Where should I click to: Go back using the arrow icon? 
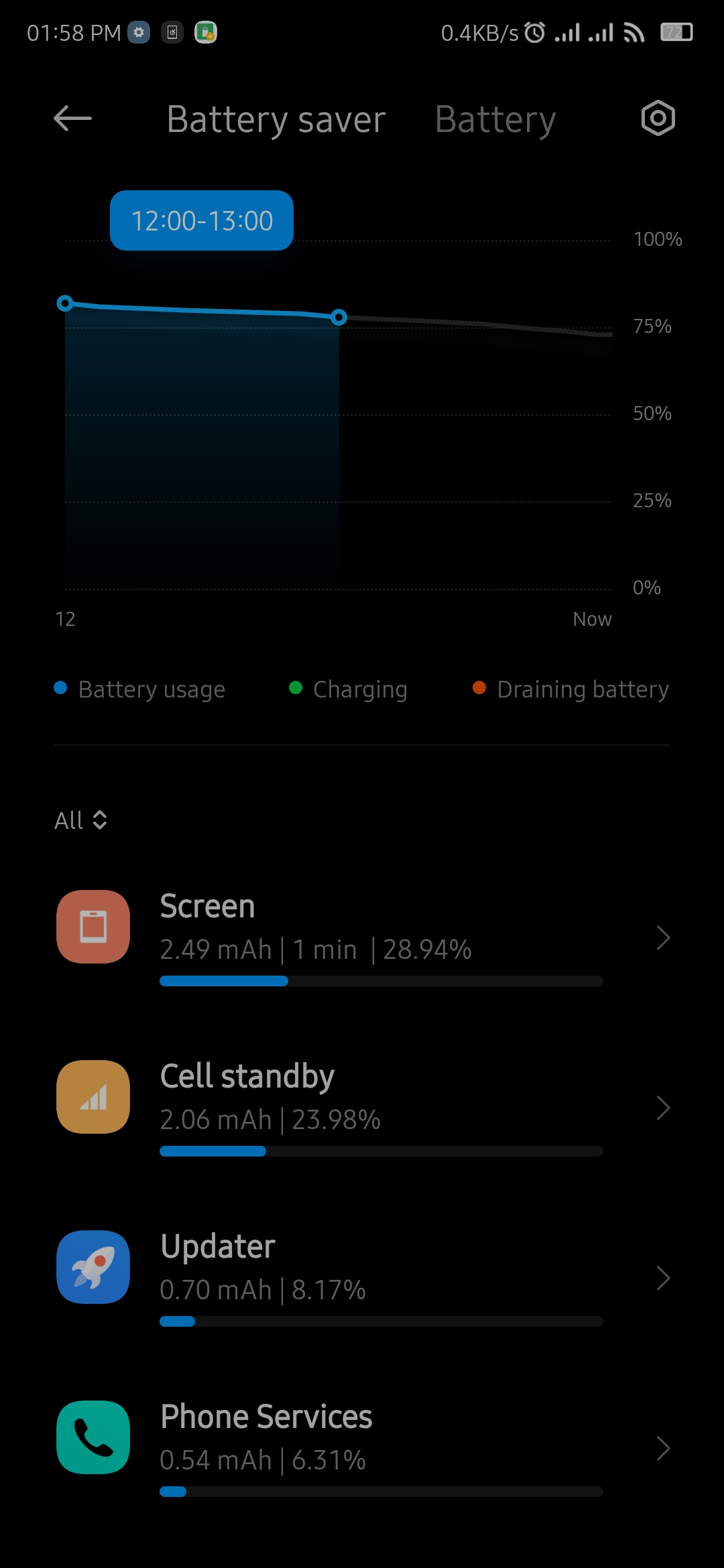pyautogui.click(x=72, y=119)
